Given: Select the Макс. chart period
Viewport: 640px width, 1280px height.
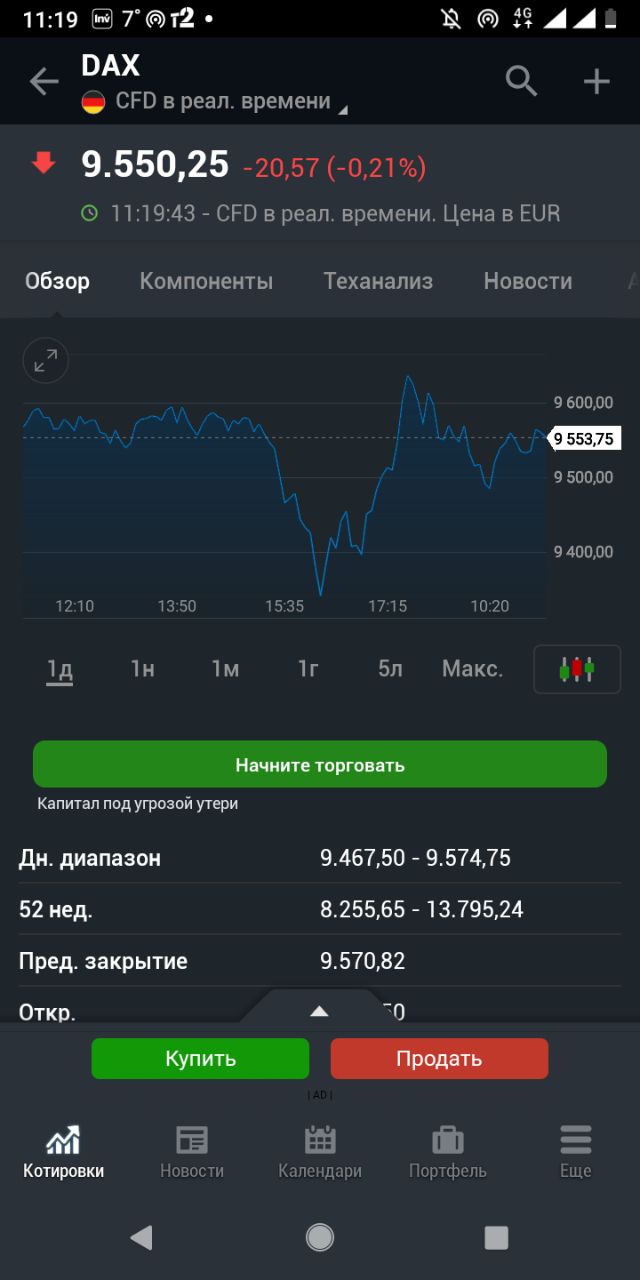Looking at the screenshot, I should (x=472, y=669).
